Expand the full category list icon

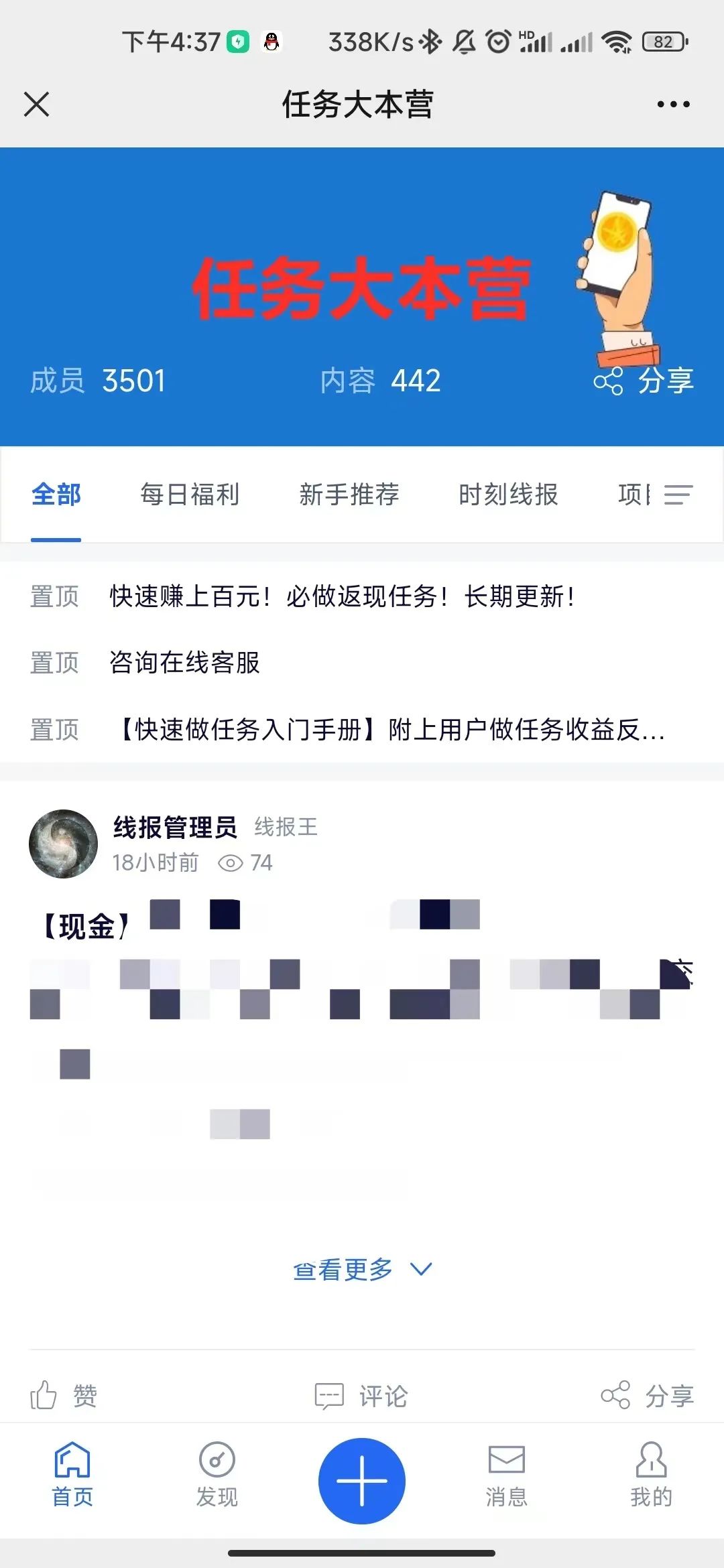pyautogui.click(x=678, y=495)
